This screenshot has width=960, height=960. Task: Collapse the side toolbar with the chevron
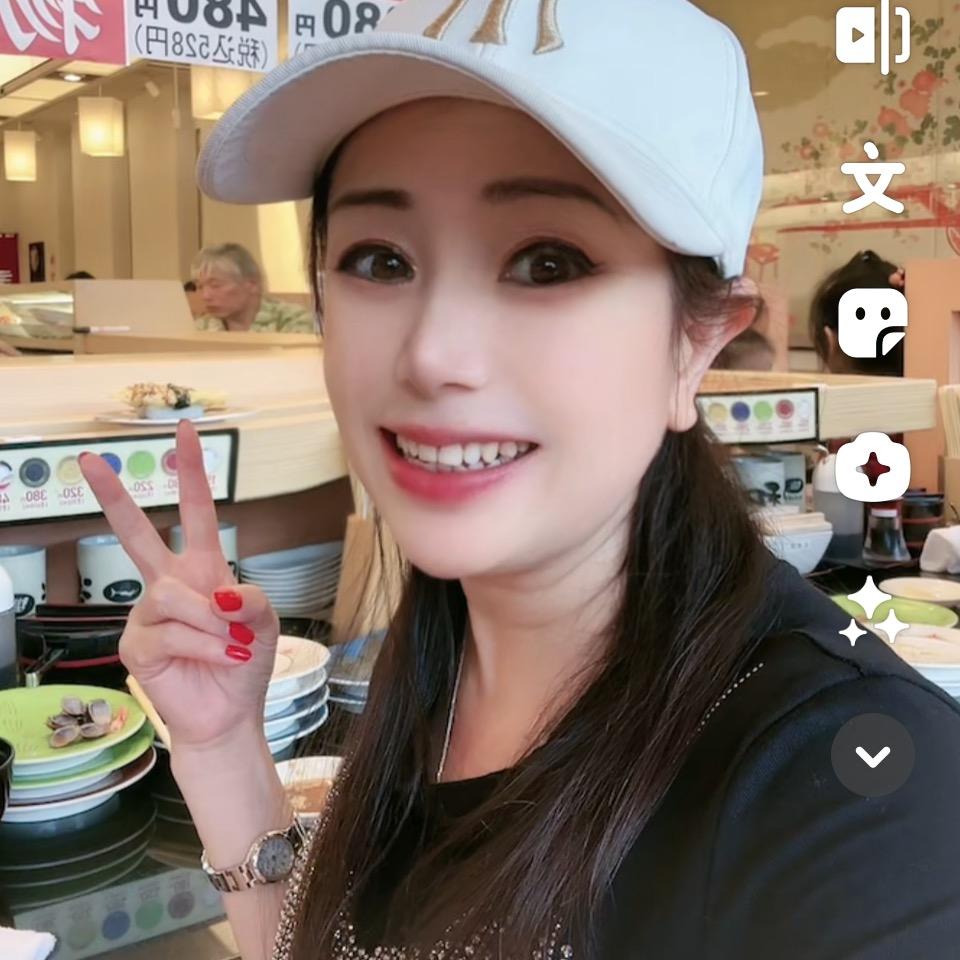tap(872, 756)
